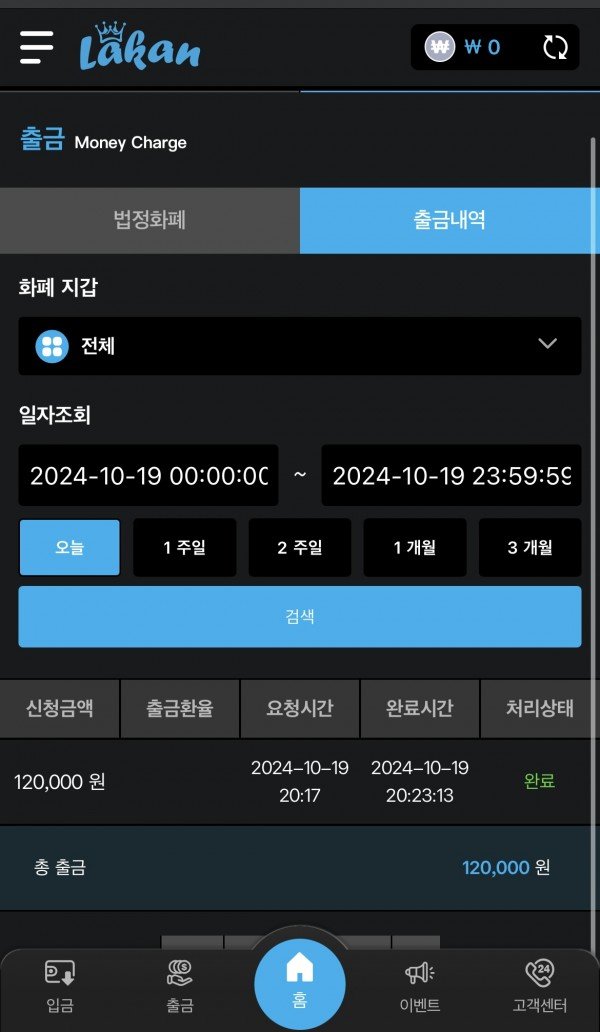Switch to the 법정화폐 tab

click(150, 220)
